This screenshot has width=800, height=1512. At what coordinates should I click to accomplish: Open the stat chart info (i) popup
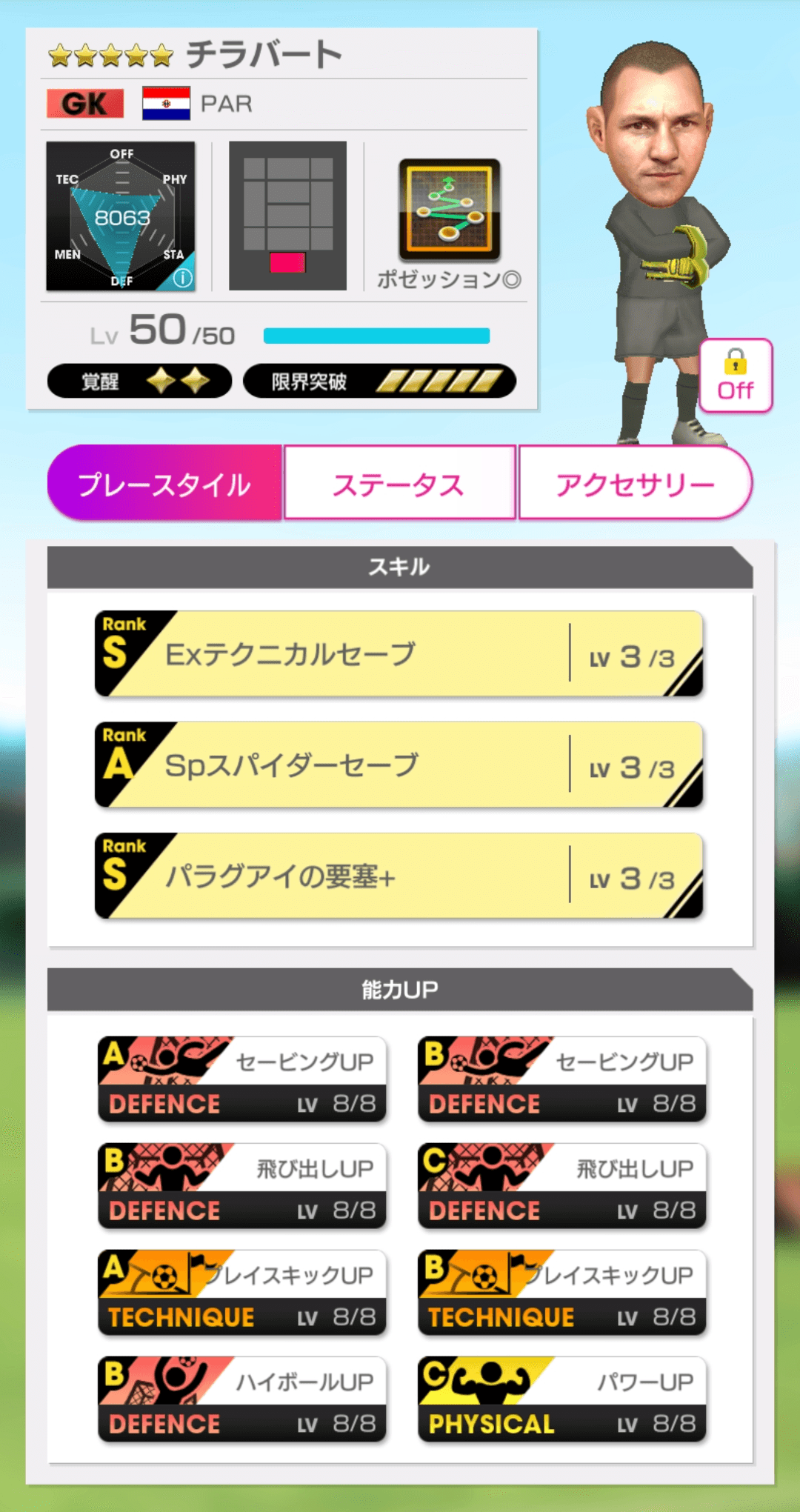tap(183, 277)
